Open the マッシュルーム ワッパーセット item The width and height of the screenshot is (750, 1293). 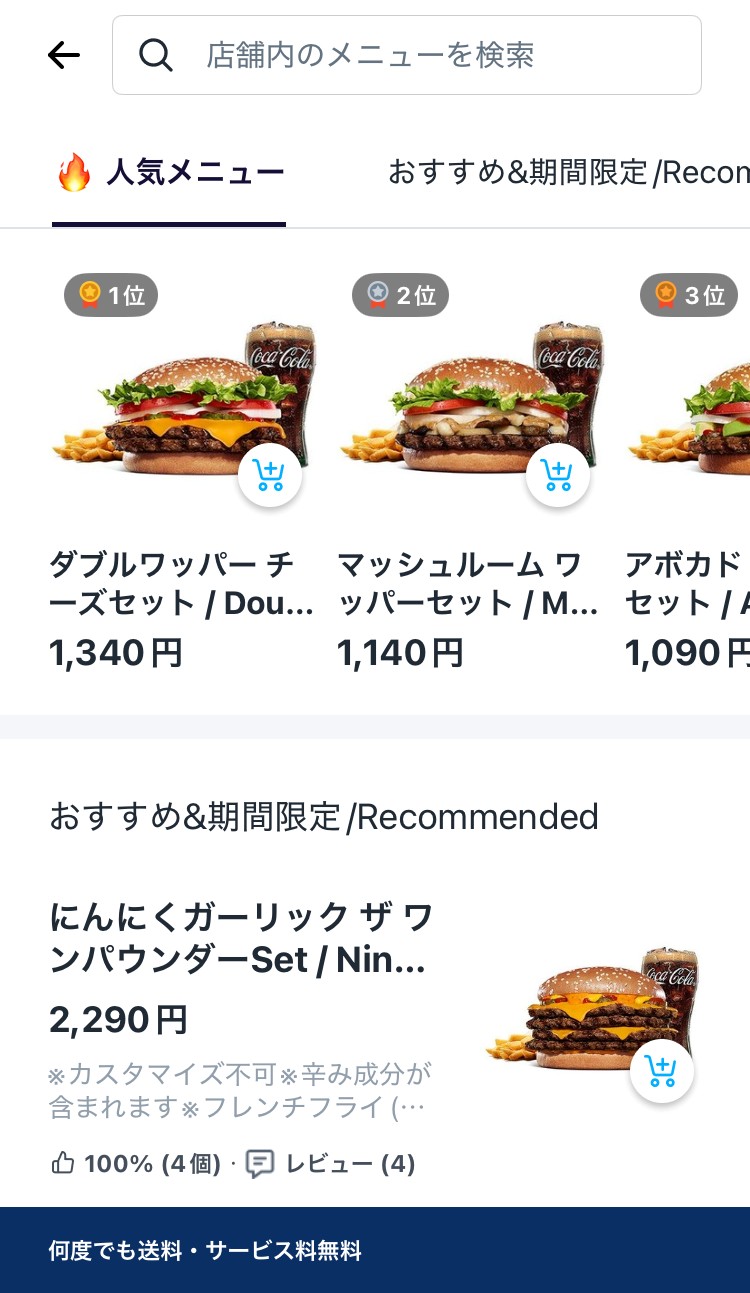468,582
